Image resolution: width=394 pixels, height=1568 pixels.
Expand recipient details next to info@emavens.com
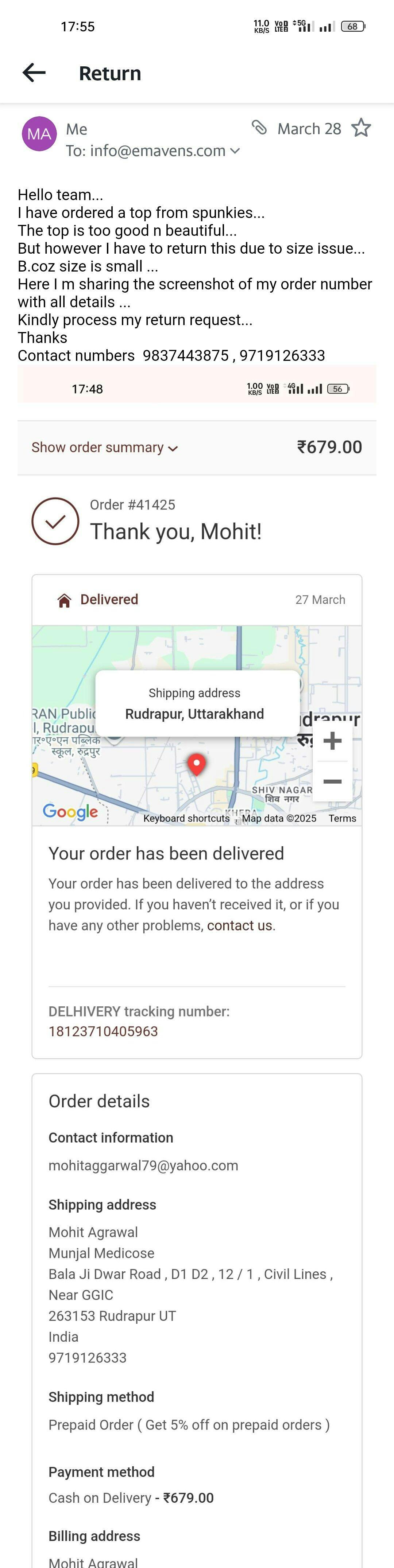pos(235,151)
